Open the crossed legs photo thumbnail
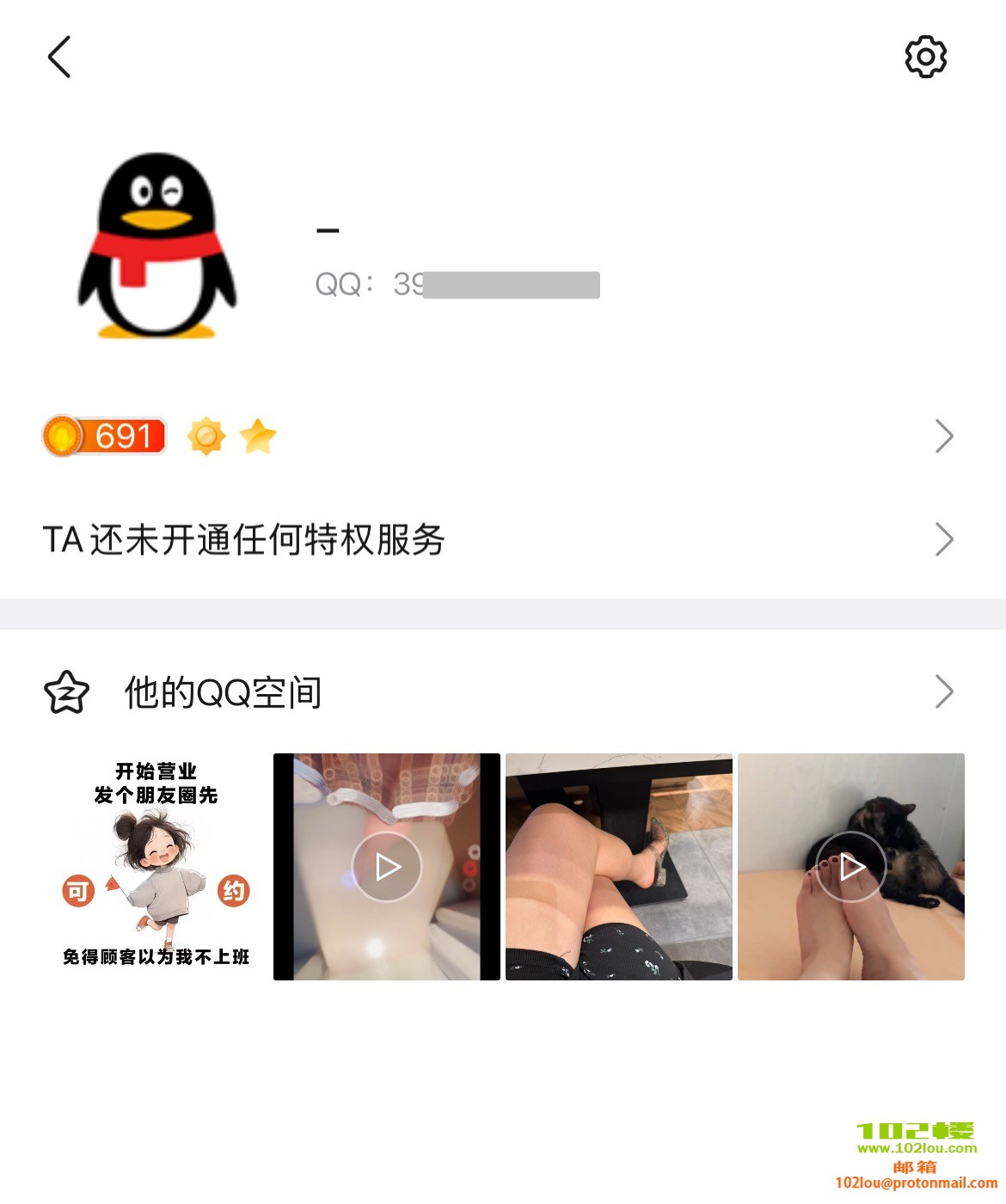 pos(619,867)
